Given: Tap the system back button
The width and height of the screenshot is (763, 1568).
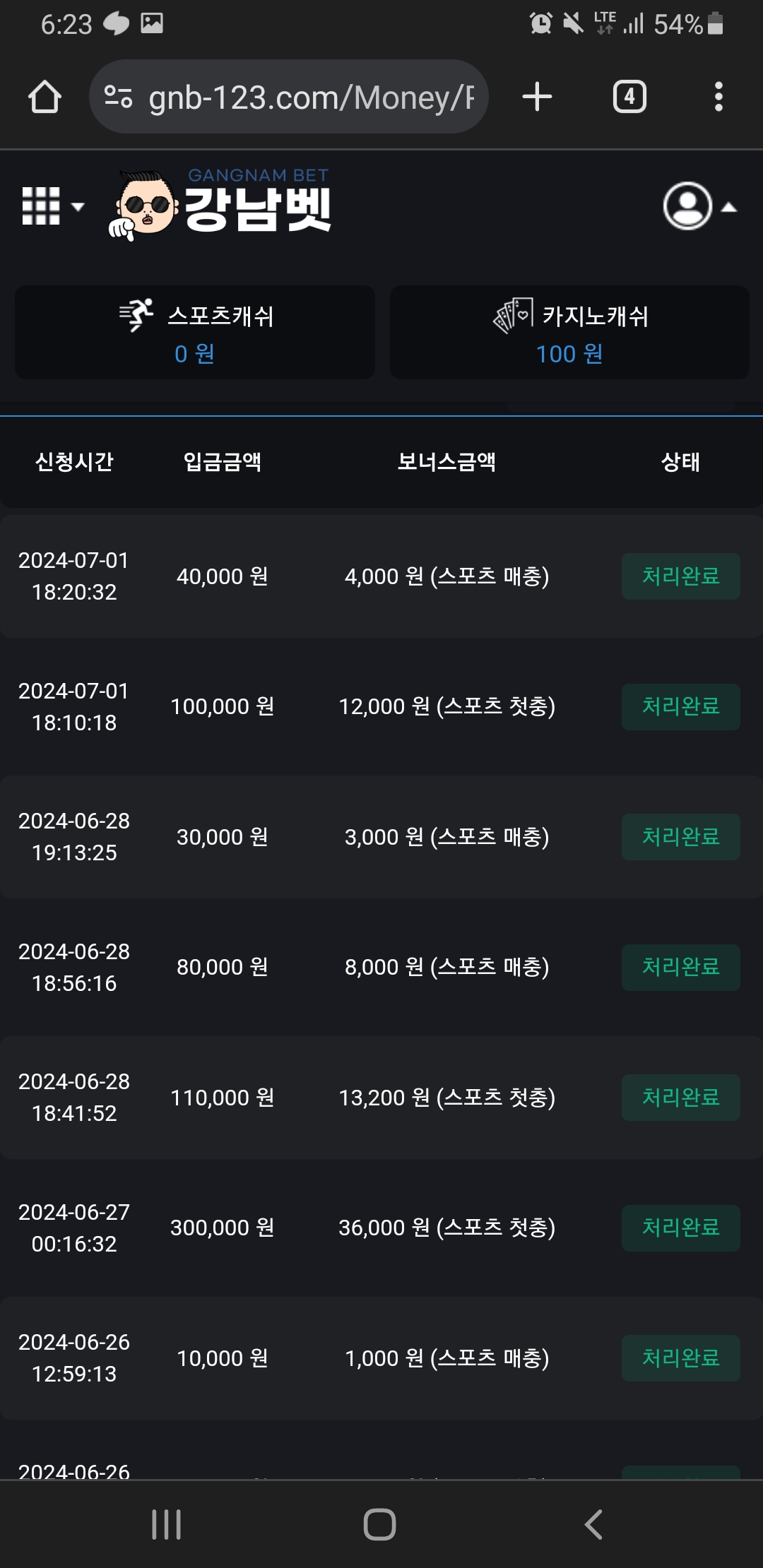Looking at the screenshot, I should click(593, 1524).
